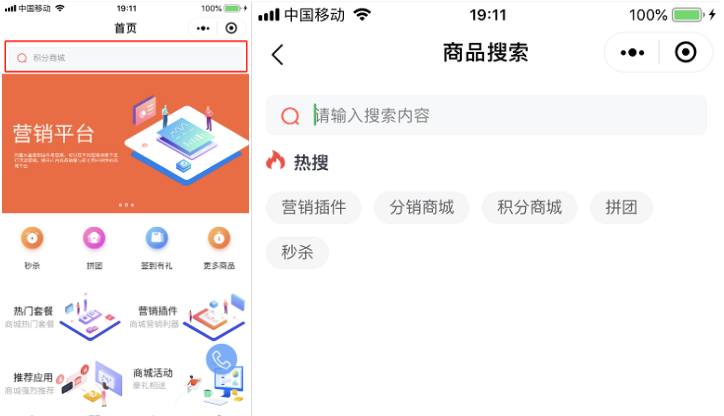Screen dimensions: 724x416
Task: Open the 推荐应用 card
Action: coord(62,381)
